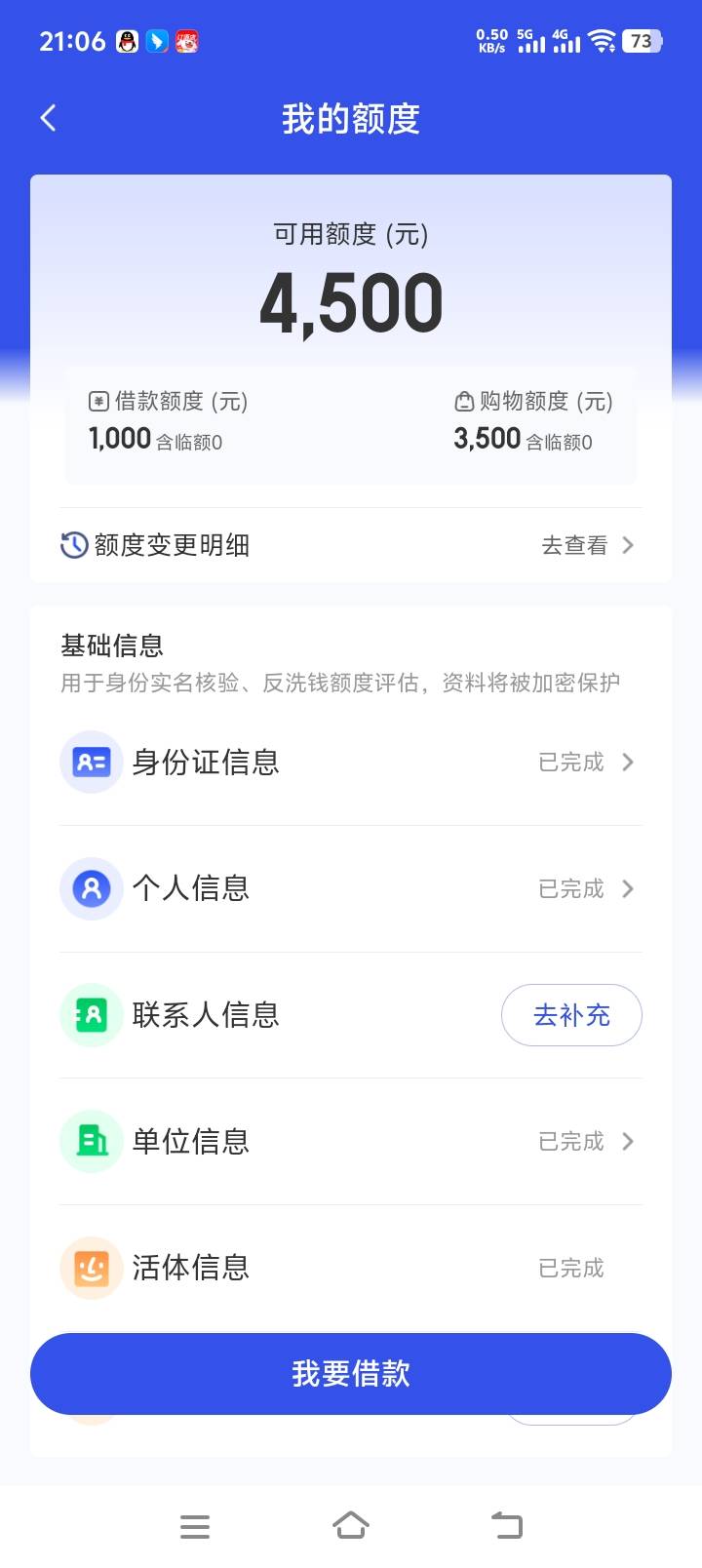Open 身份证信息 row
Viewport: 702px width, 1568px height.
coord(351,763)
